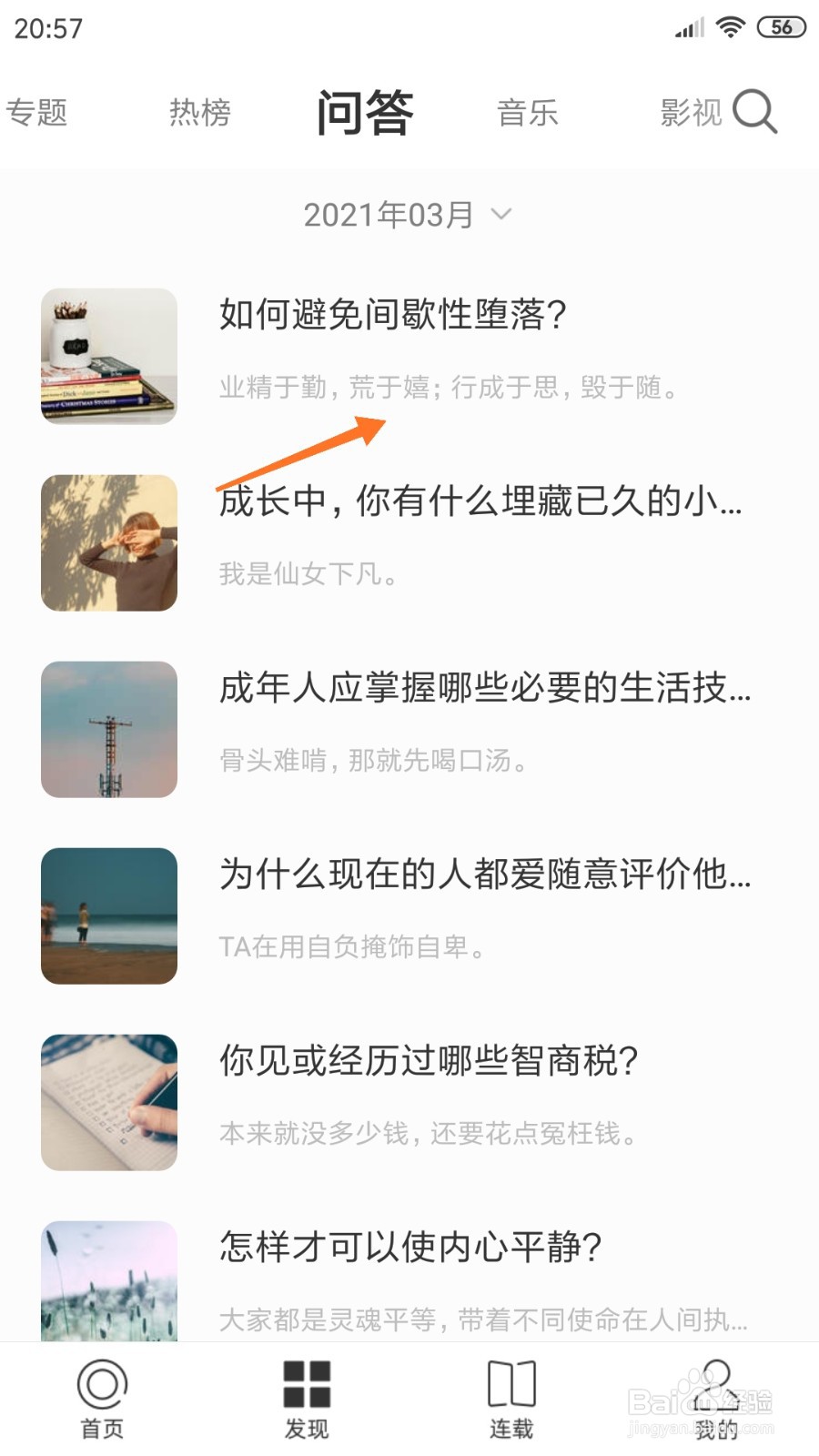
Task: Open the search magnifier icon
Action: [754, 112]
